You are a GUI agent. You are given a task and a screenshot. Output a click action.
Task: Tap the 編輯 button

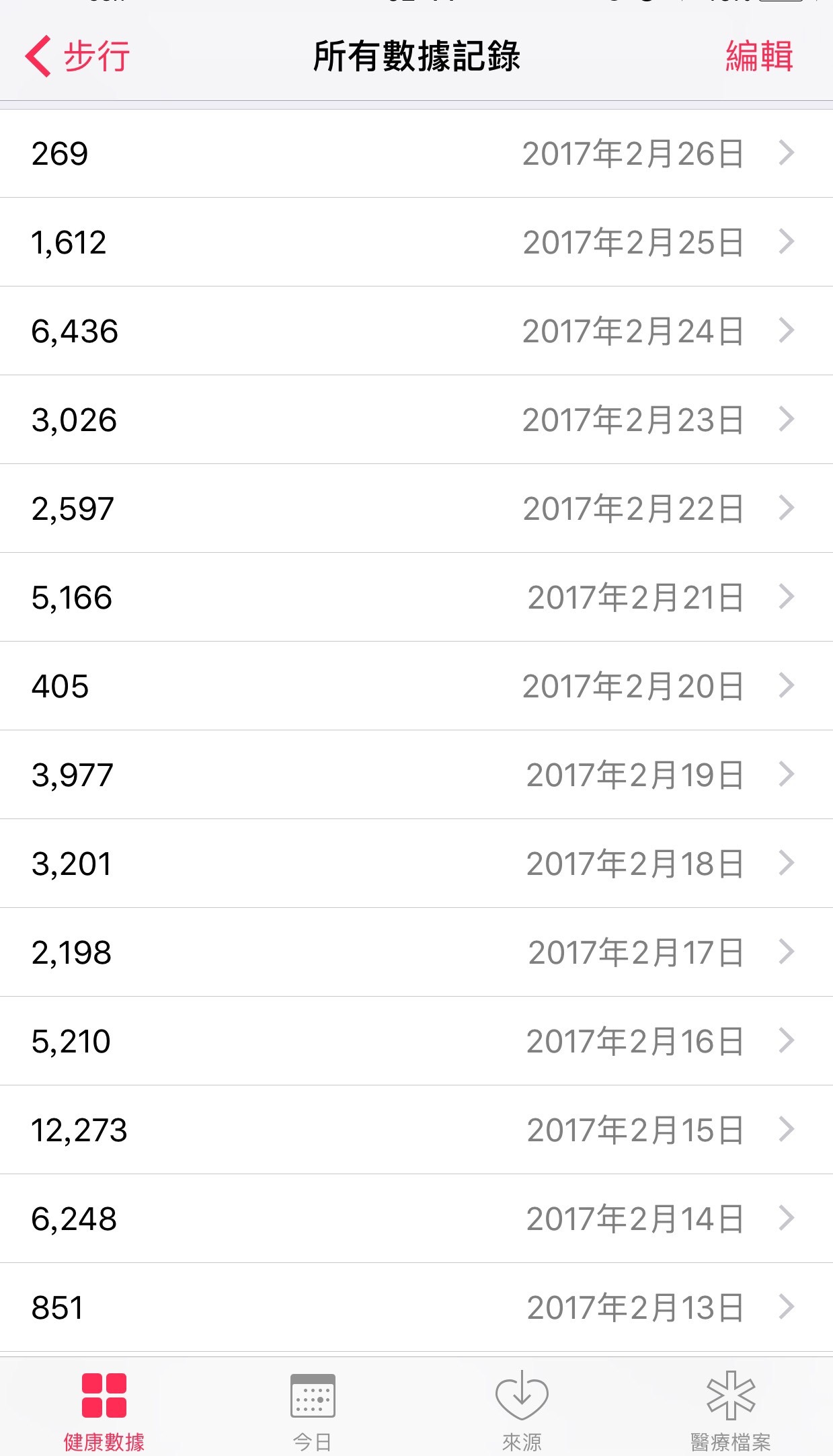pos(759,56)
